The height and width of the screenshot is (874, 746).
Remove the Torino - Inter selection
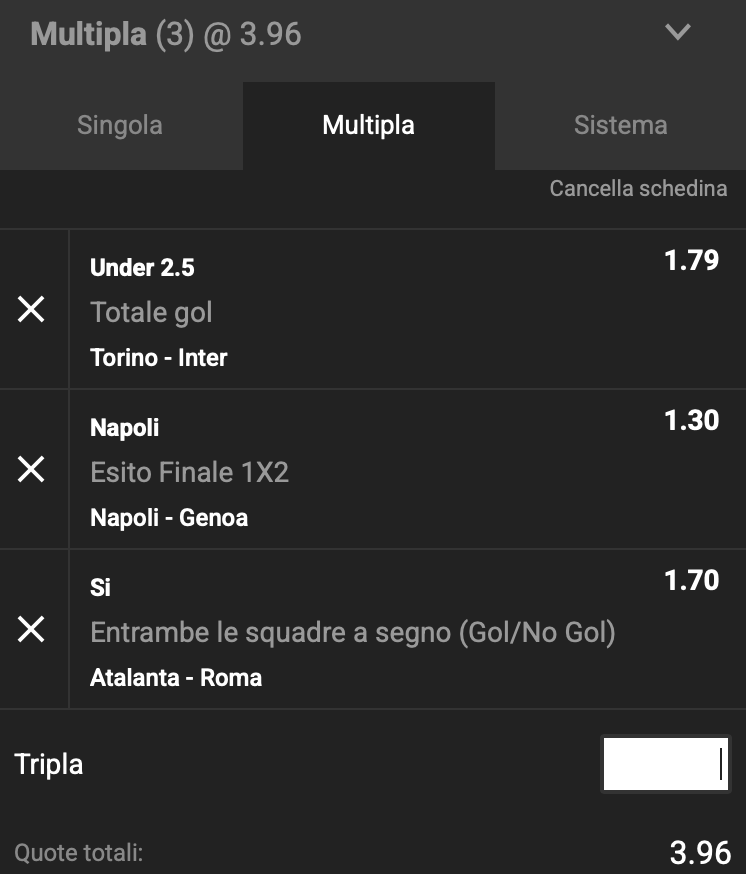(x=32, y=310)
